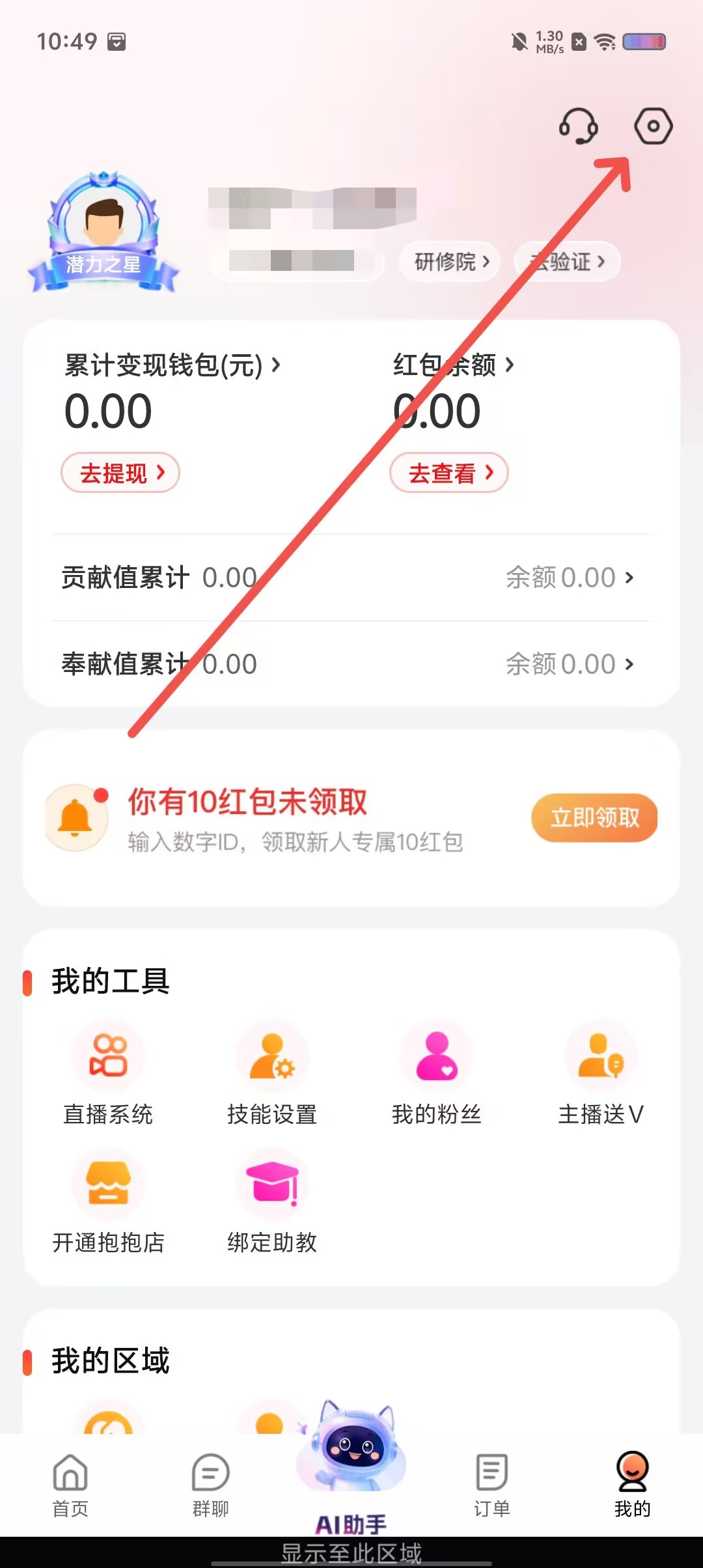Open 累计变现钱包 details
The height and width of the screenshot is (1568, 703).
point(172,365)
